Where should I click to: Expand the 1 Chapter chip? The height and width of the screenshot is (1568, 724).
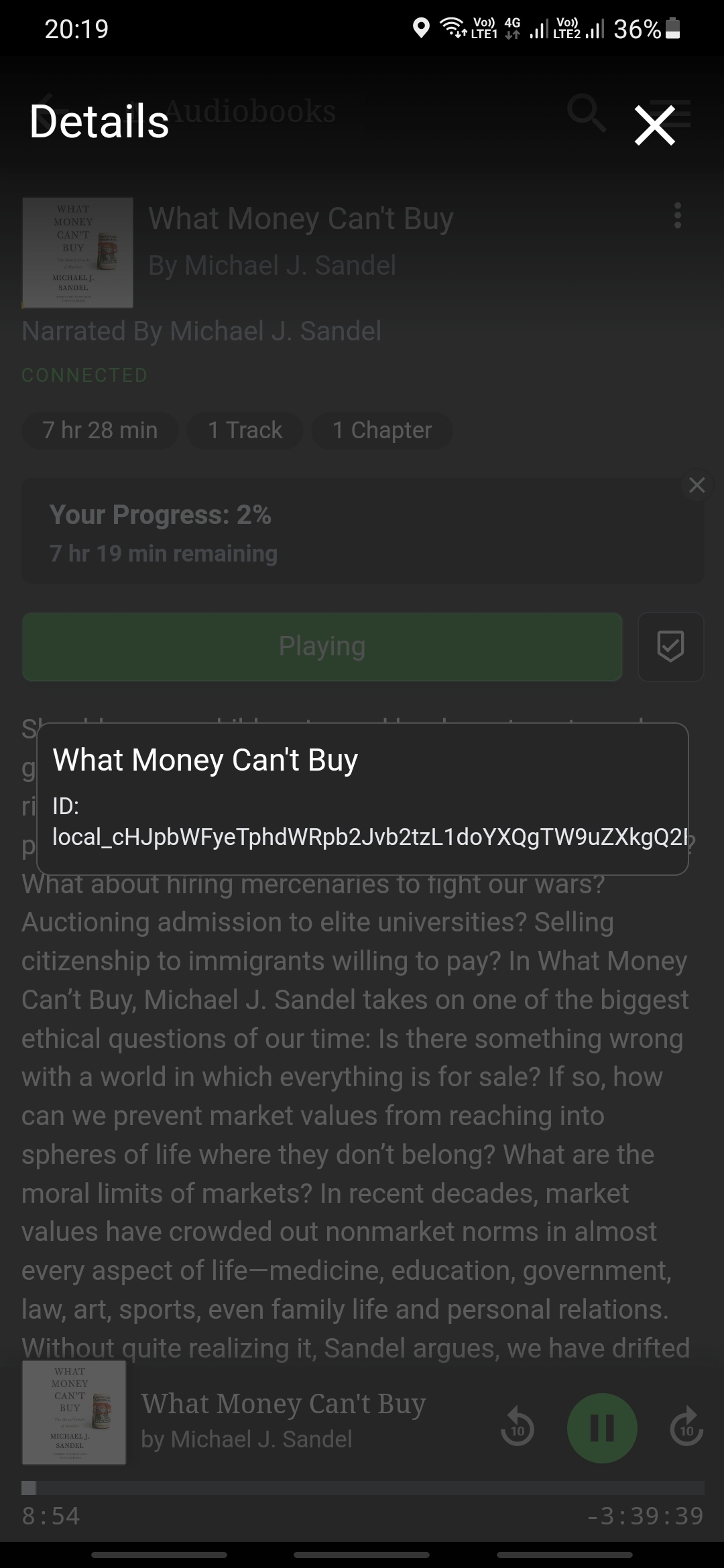[382, 430]
